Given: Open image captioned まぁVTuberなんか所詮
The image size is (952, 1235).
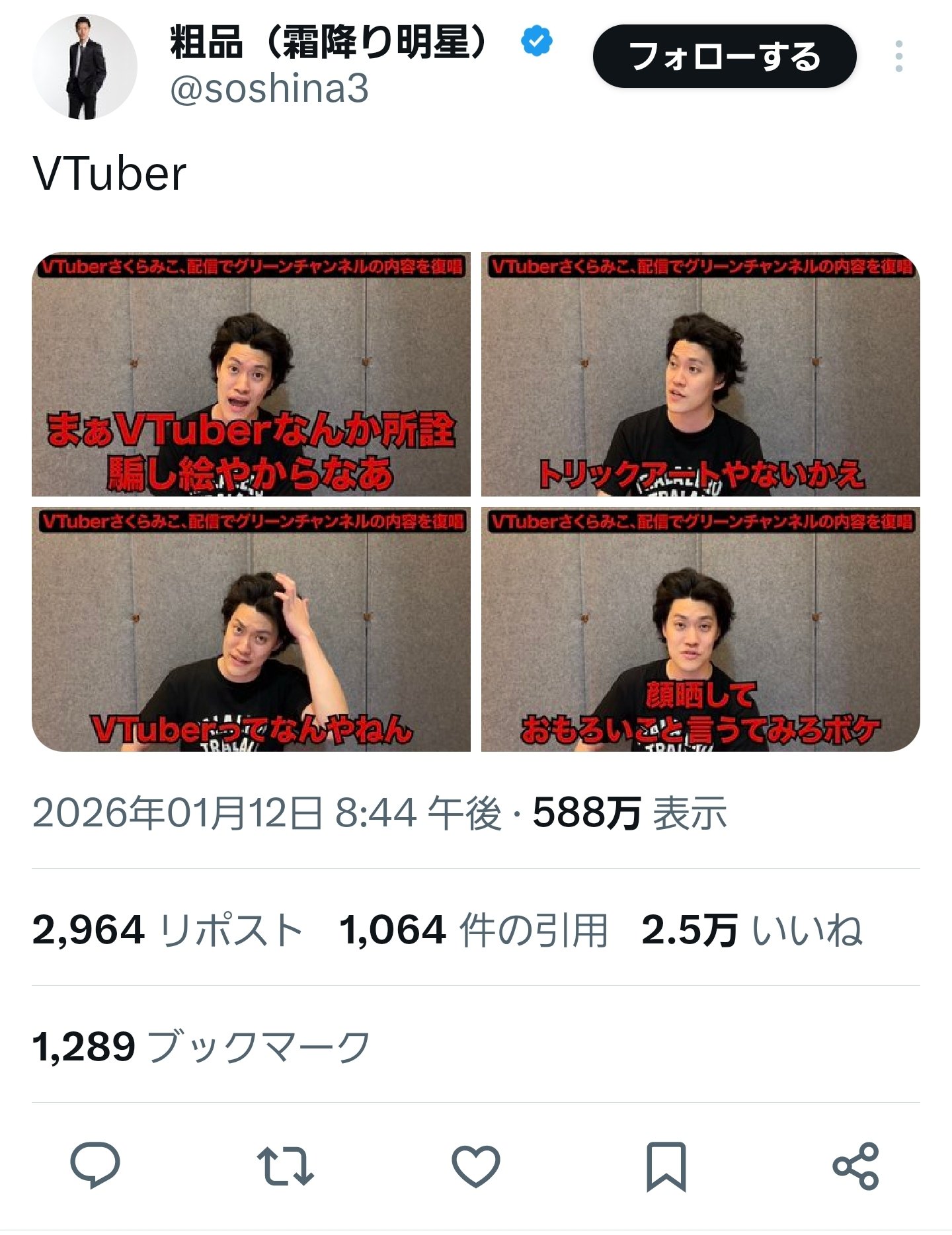Looking at the screenshot, I should pos(251,374).
